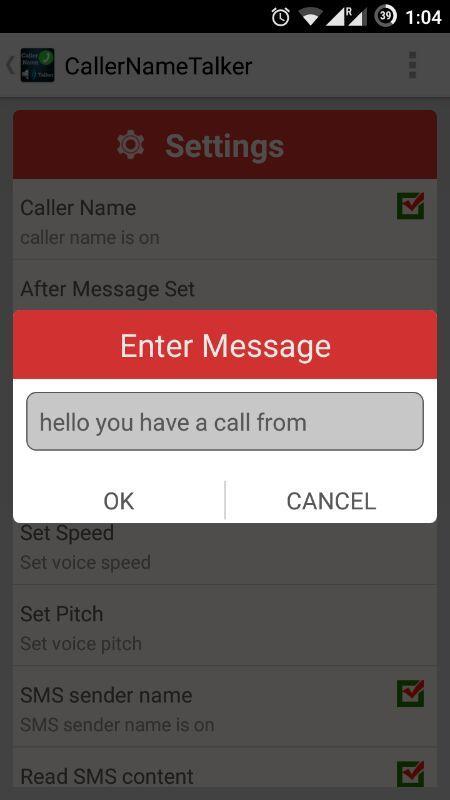Open the Set Pitch setting
Viewport: 450px width, 800px height.
coord(225,626)
